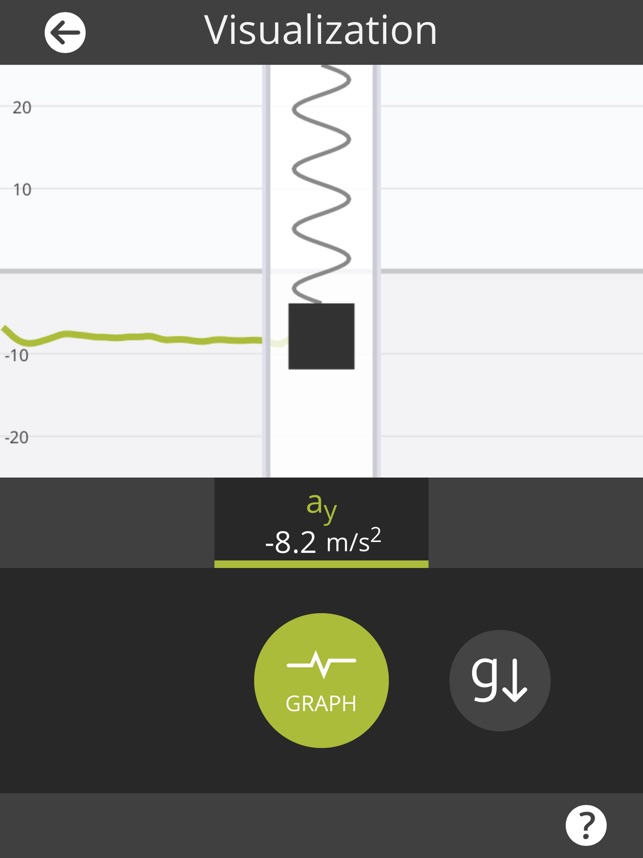Select the ay acceleration tab
Screen dimensions: 643x858
(321, 523)
